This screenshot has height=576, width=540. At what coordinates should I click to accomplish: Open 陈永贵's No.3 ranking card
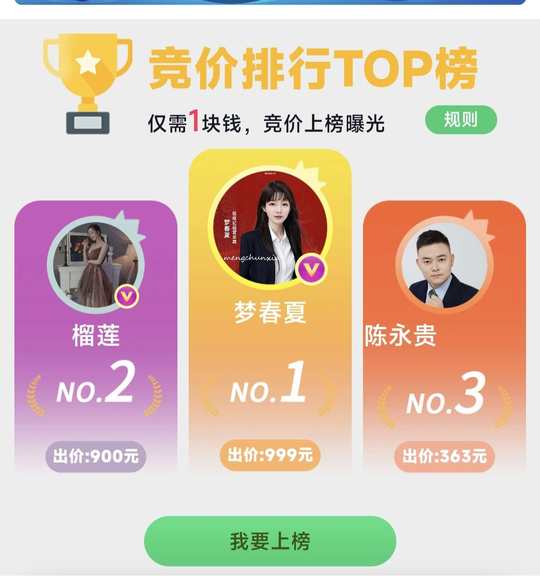(x=444, y=336)
